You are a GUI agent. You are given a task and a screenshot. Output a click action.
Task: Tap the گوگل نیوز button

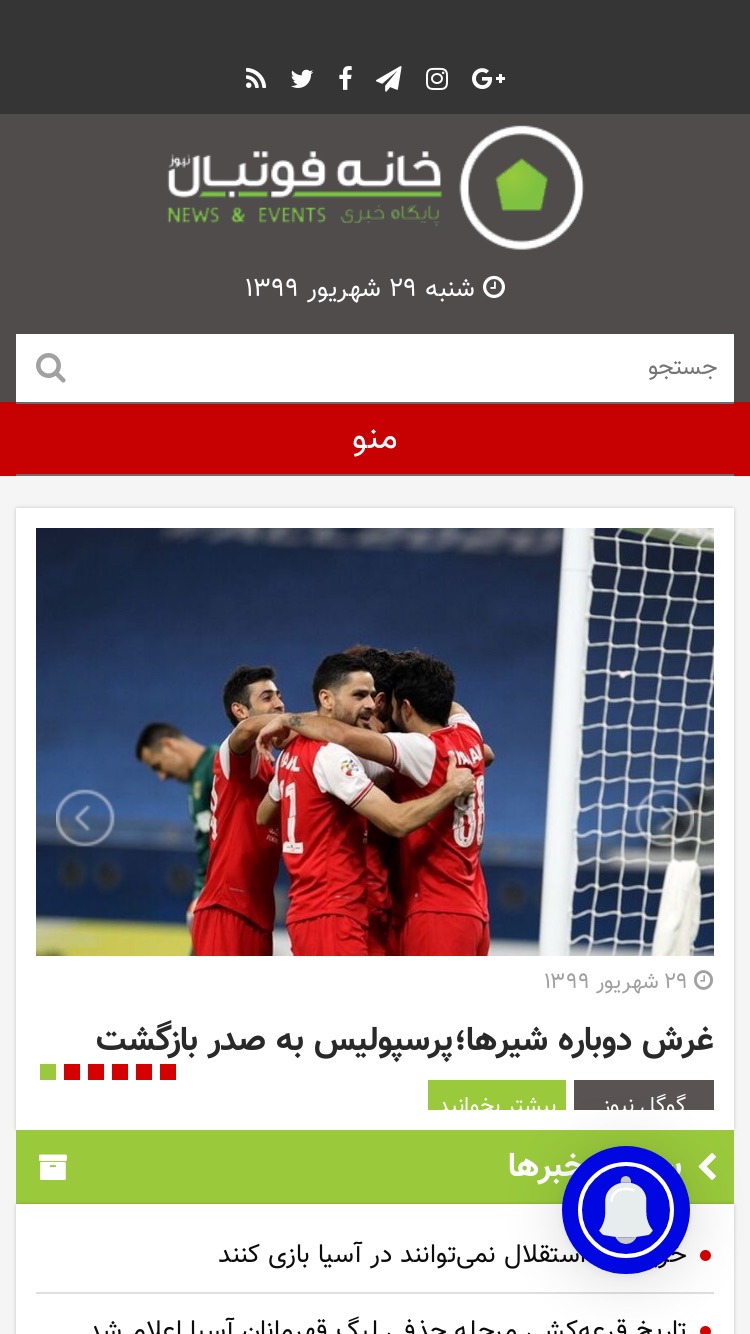[x=644, y=1097]
